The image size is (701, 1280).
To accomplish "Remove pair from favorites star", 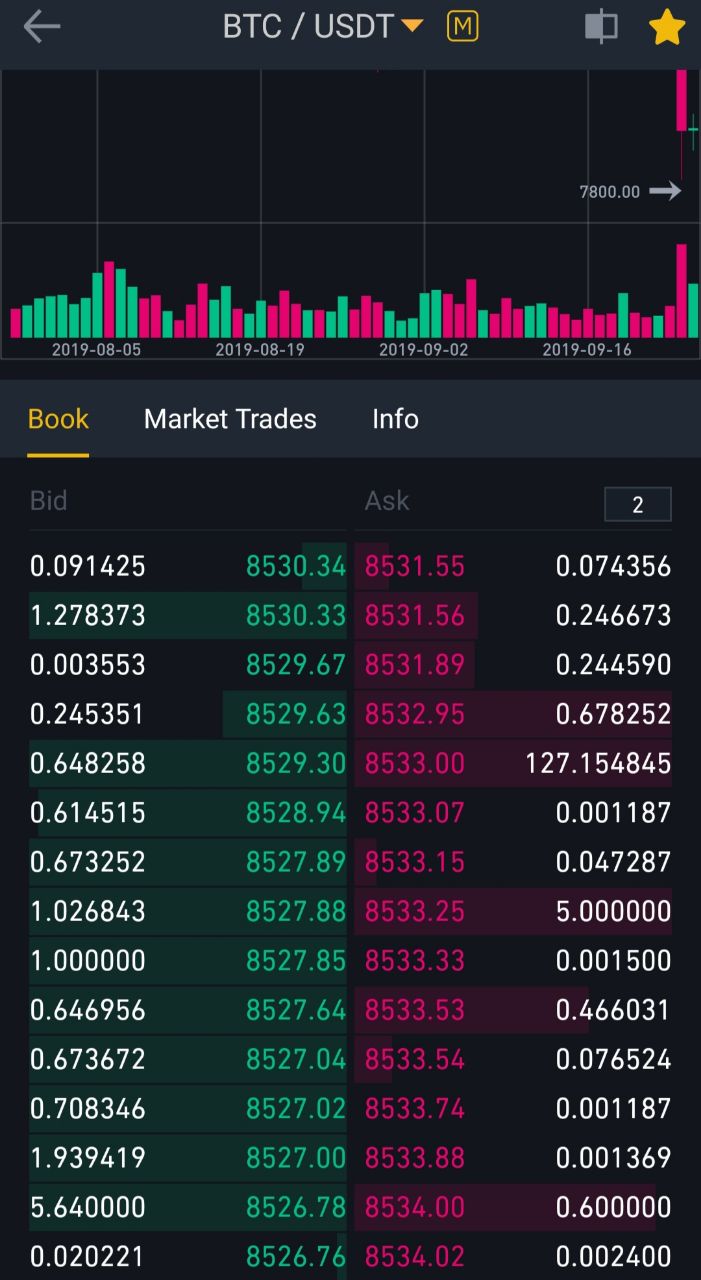I will 666,27.
